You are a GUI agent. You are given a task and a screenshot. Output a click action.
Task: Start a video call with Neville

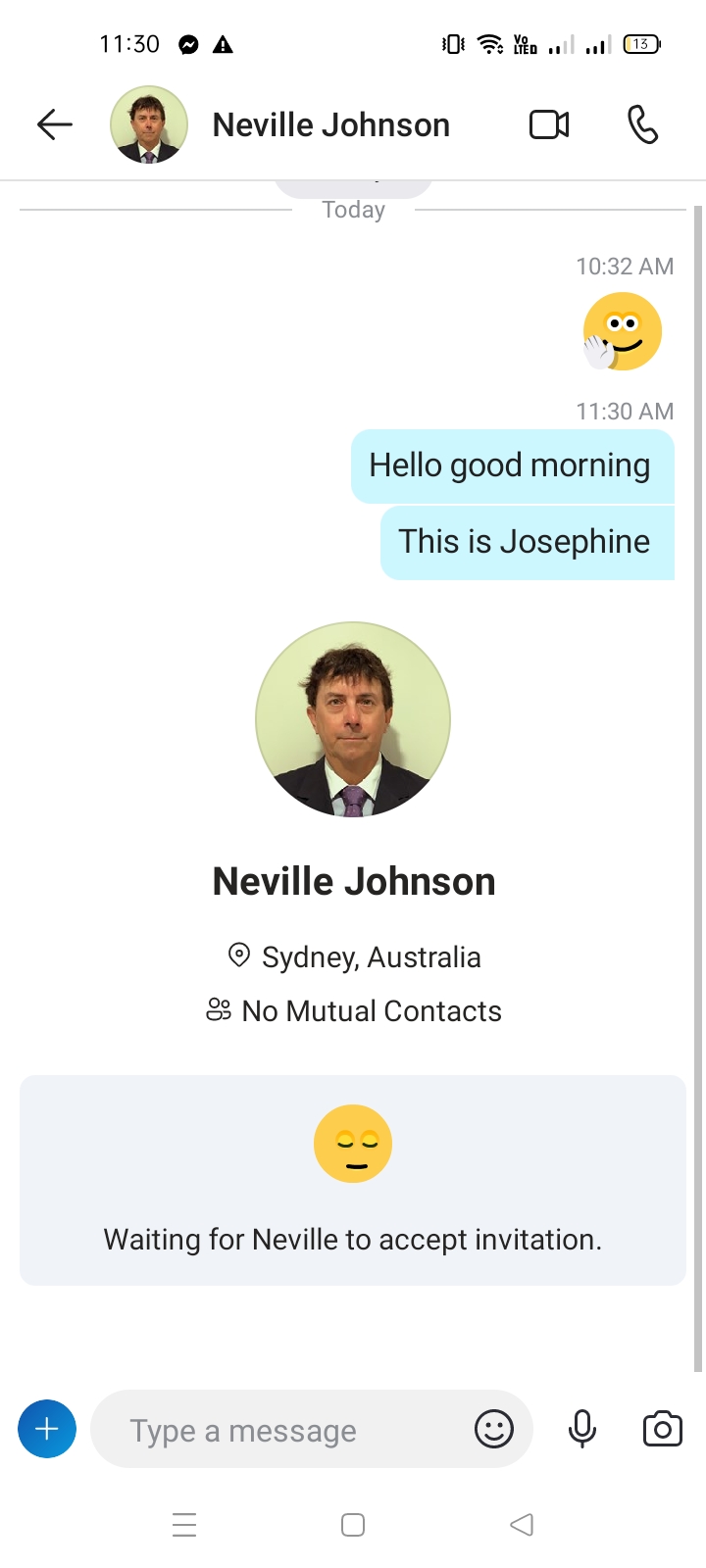[549, 124]
